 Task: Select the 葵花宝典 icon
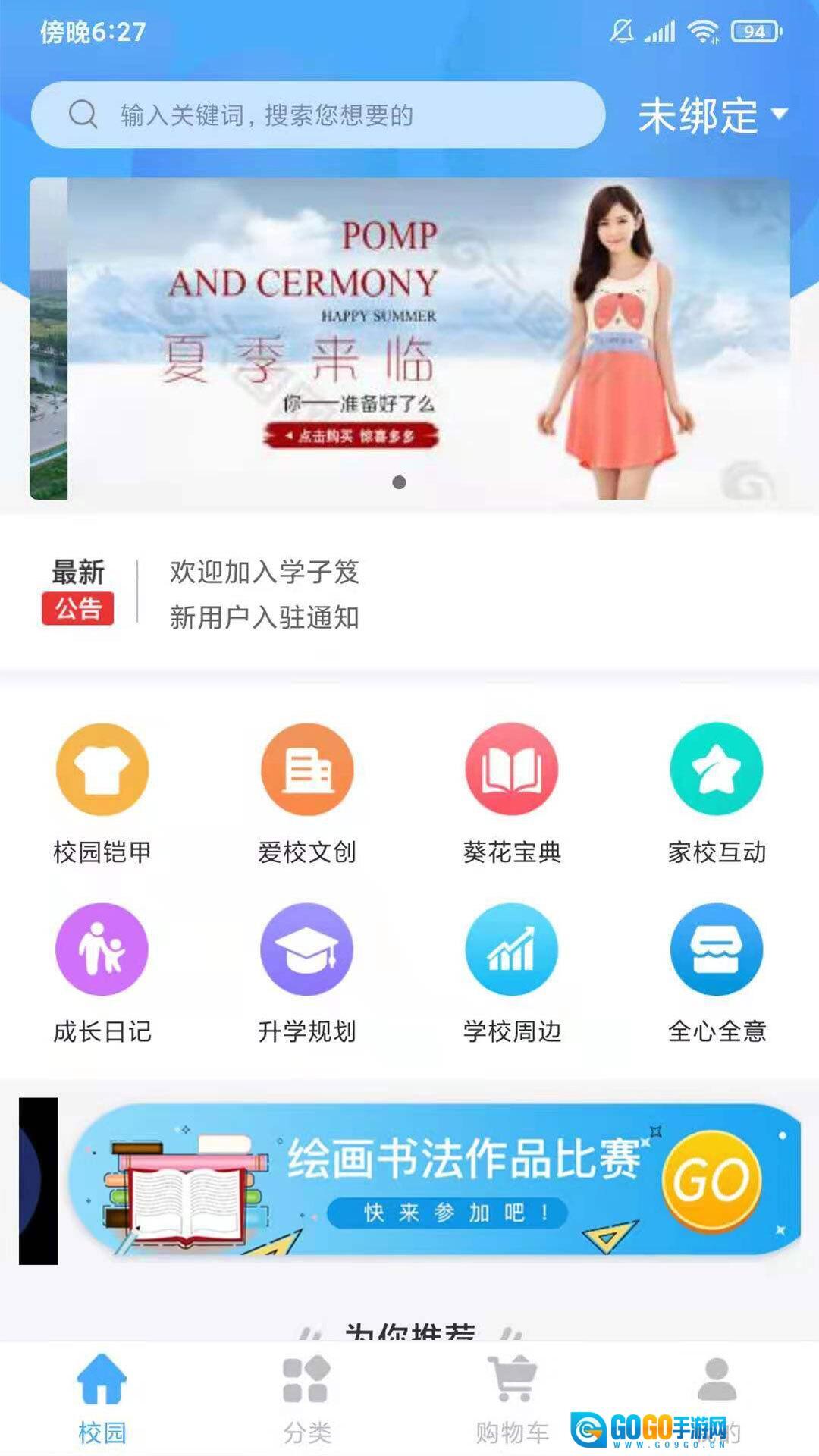[x=512, y=770]
